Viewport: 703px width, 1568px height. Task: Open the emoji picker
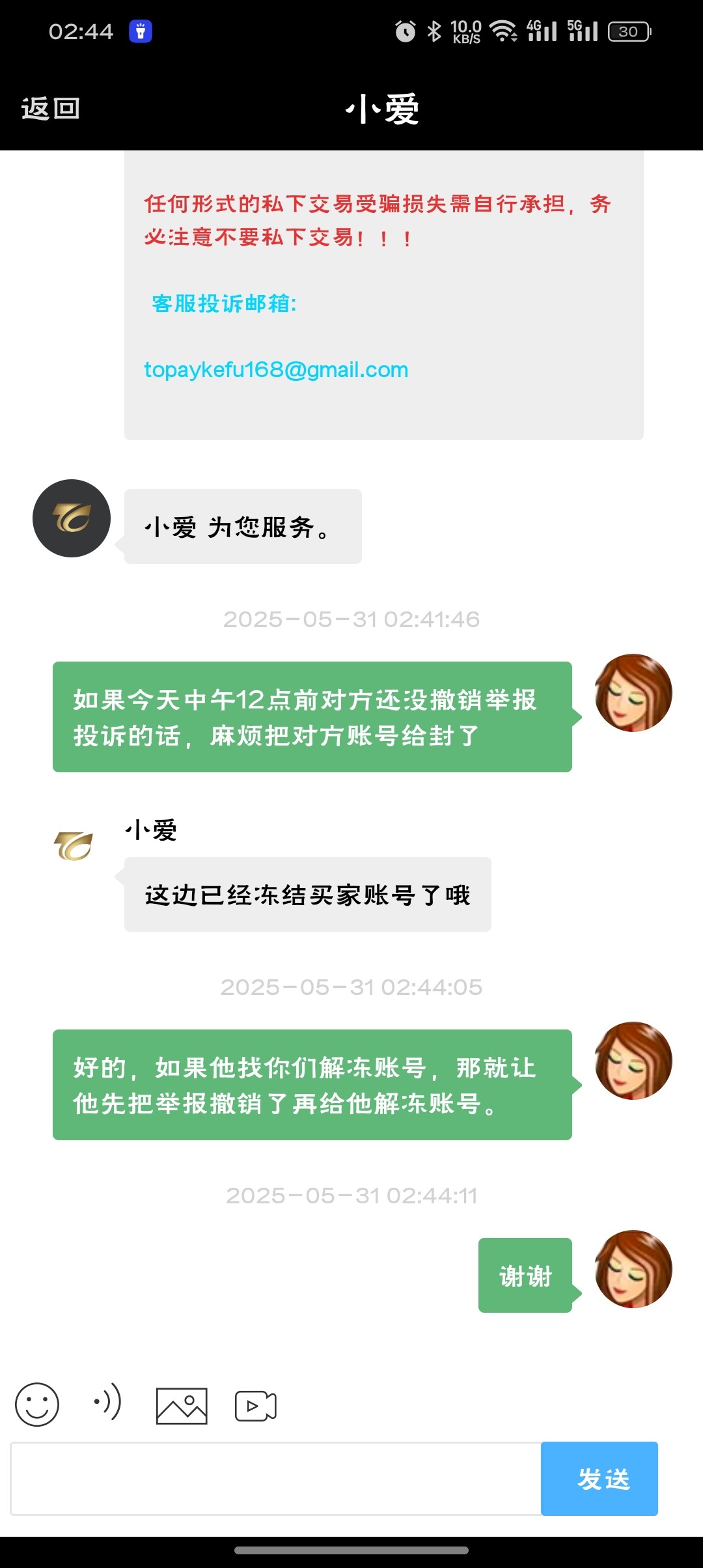coord(37,1405)
